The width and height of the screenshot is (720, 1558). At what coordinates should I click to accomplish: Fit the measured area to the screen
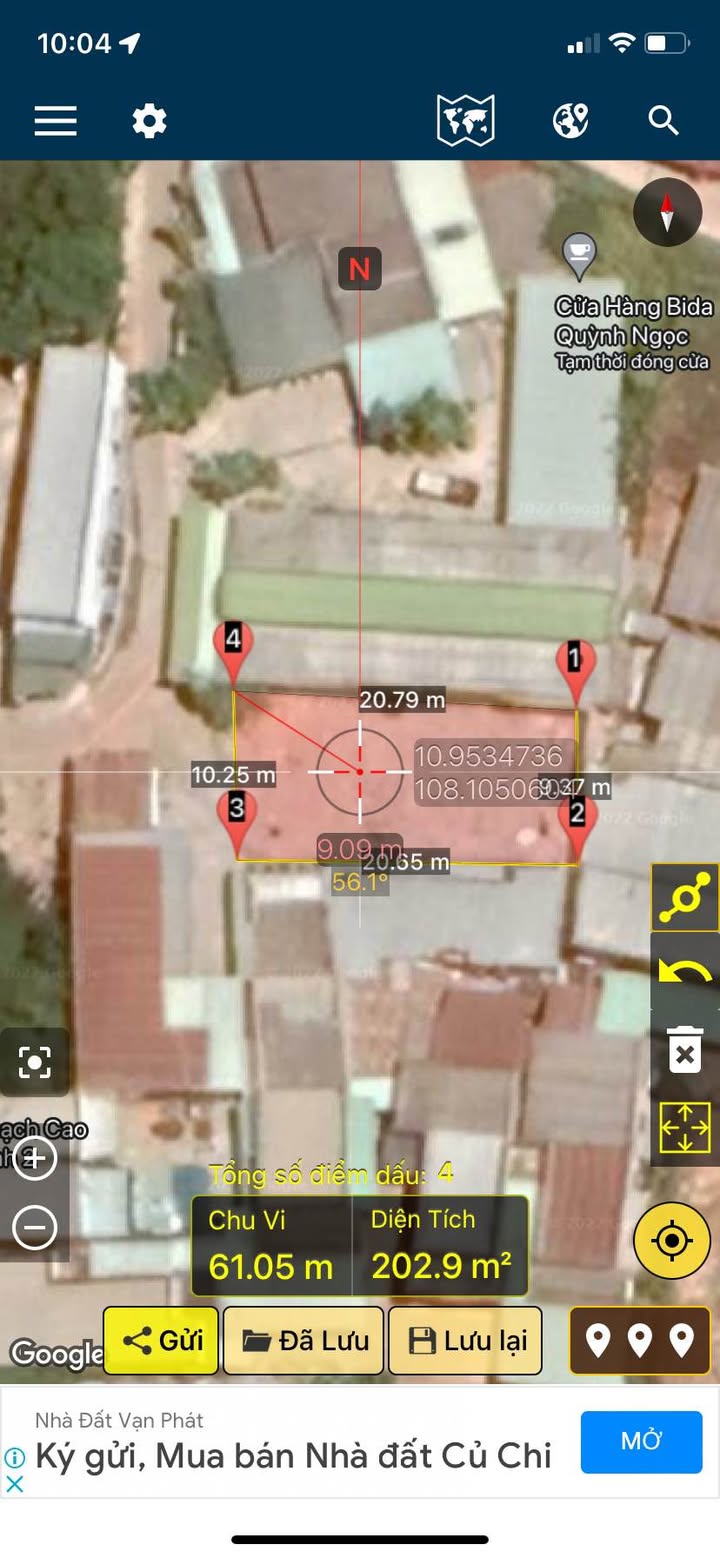pos(685,1128)
